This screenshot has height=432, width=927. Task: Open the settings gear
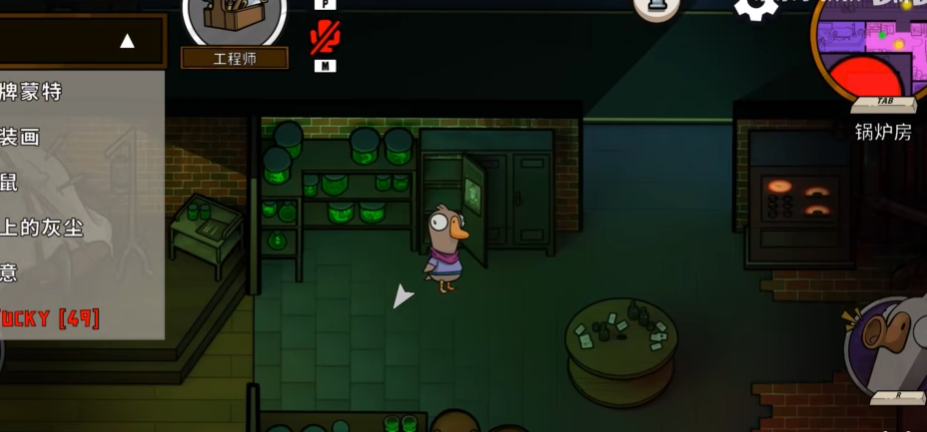(755, 8)
